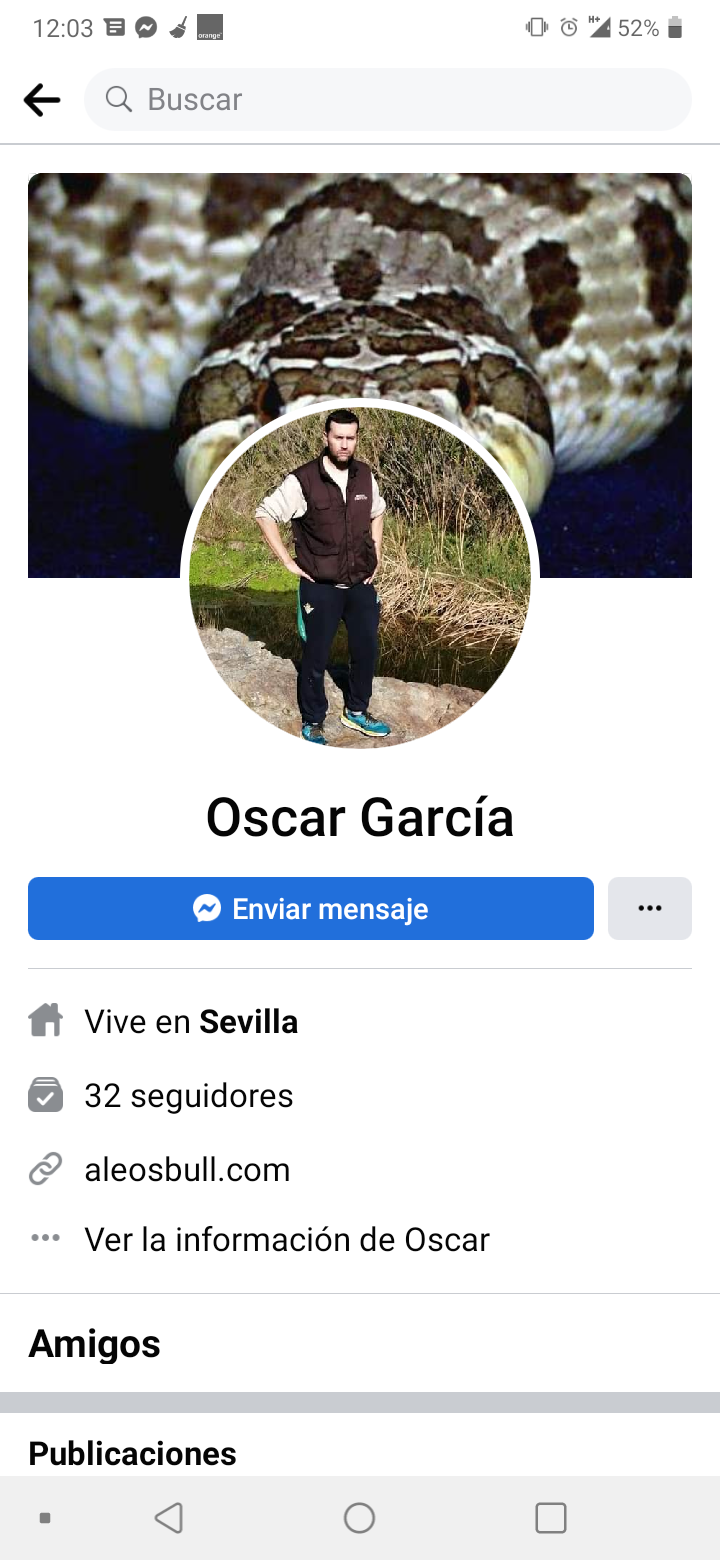Open the Buscar search field

click(x=388, y=100)
